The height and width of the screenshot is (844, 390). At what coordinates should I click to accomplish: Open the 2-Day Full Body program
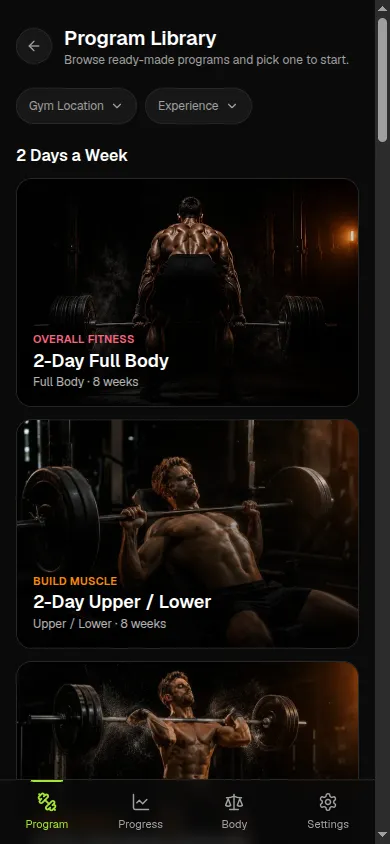187,292
